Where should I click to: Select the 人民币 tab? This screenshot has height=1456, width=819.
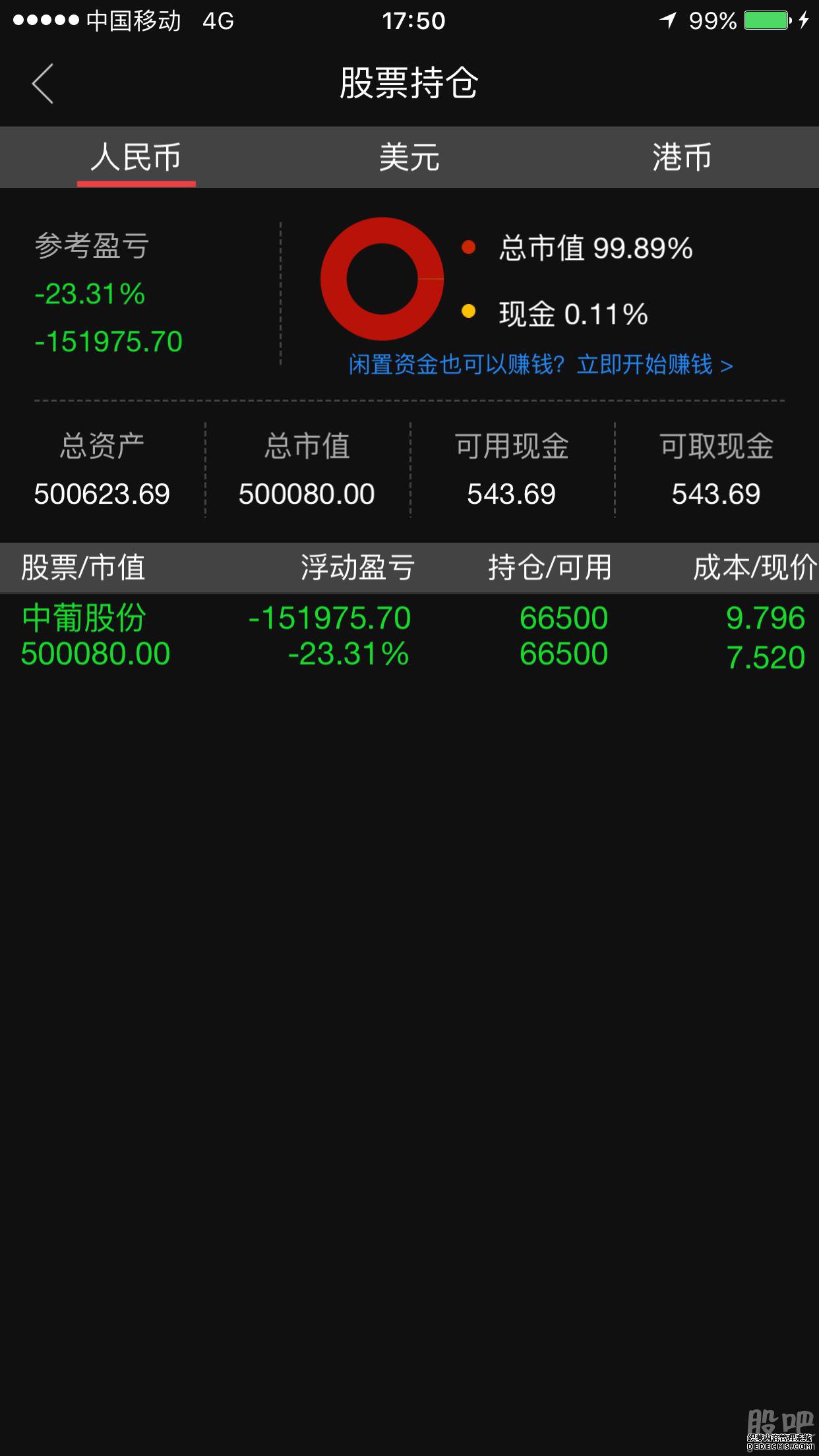(136, 157)
